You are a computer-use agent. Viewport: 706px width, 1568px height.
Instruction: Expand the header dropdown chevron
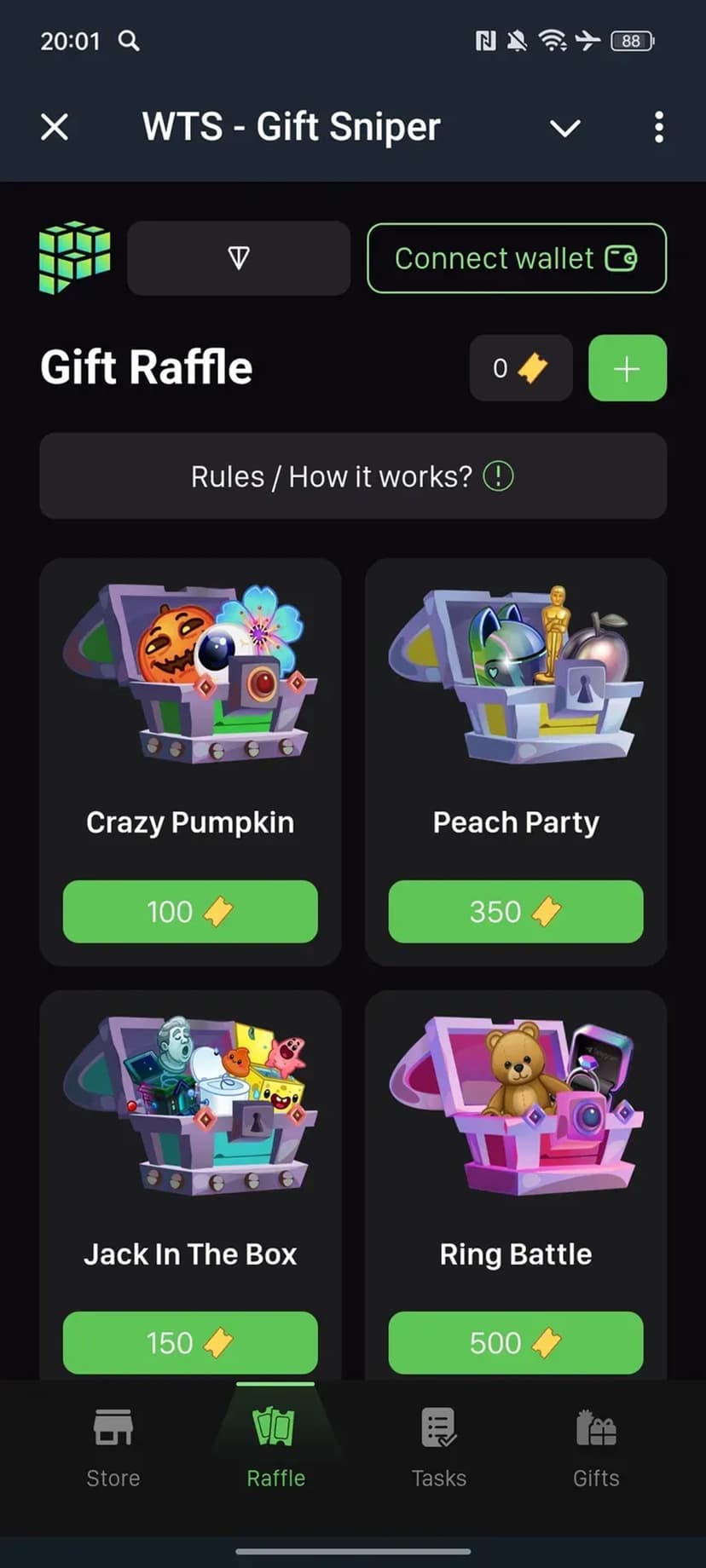(564, 128)
